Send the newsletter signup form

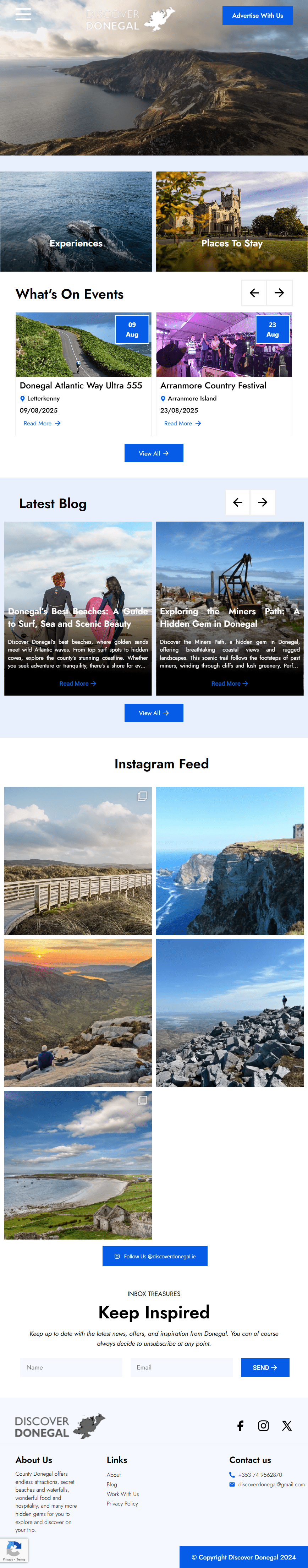point(265,1367)
